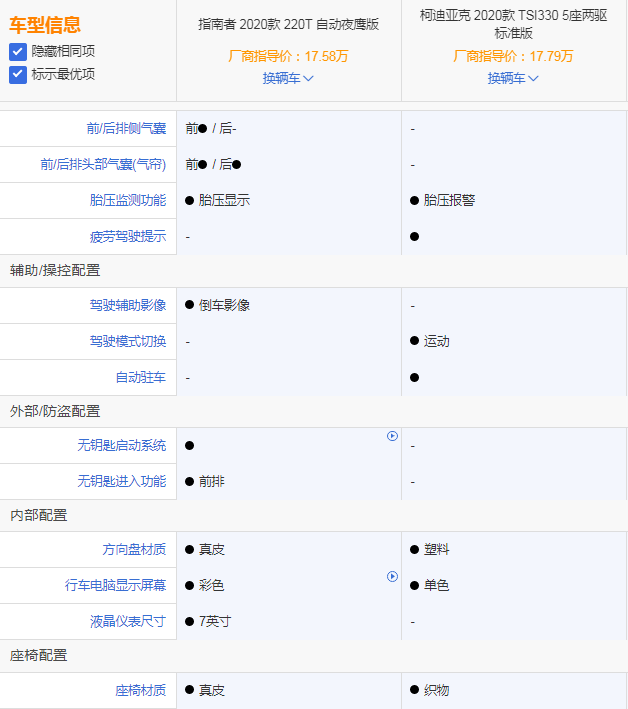This screenshot has width=628, height=709.
Task: Play the video icon in 行车电脑显示屏幕 row
Action: coord(392,576)
